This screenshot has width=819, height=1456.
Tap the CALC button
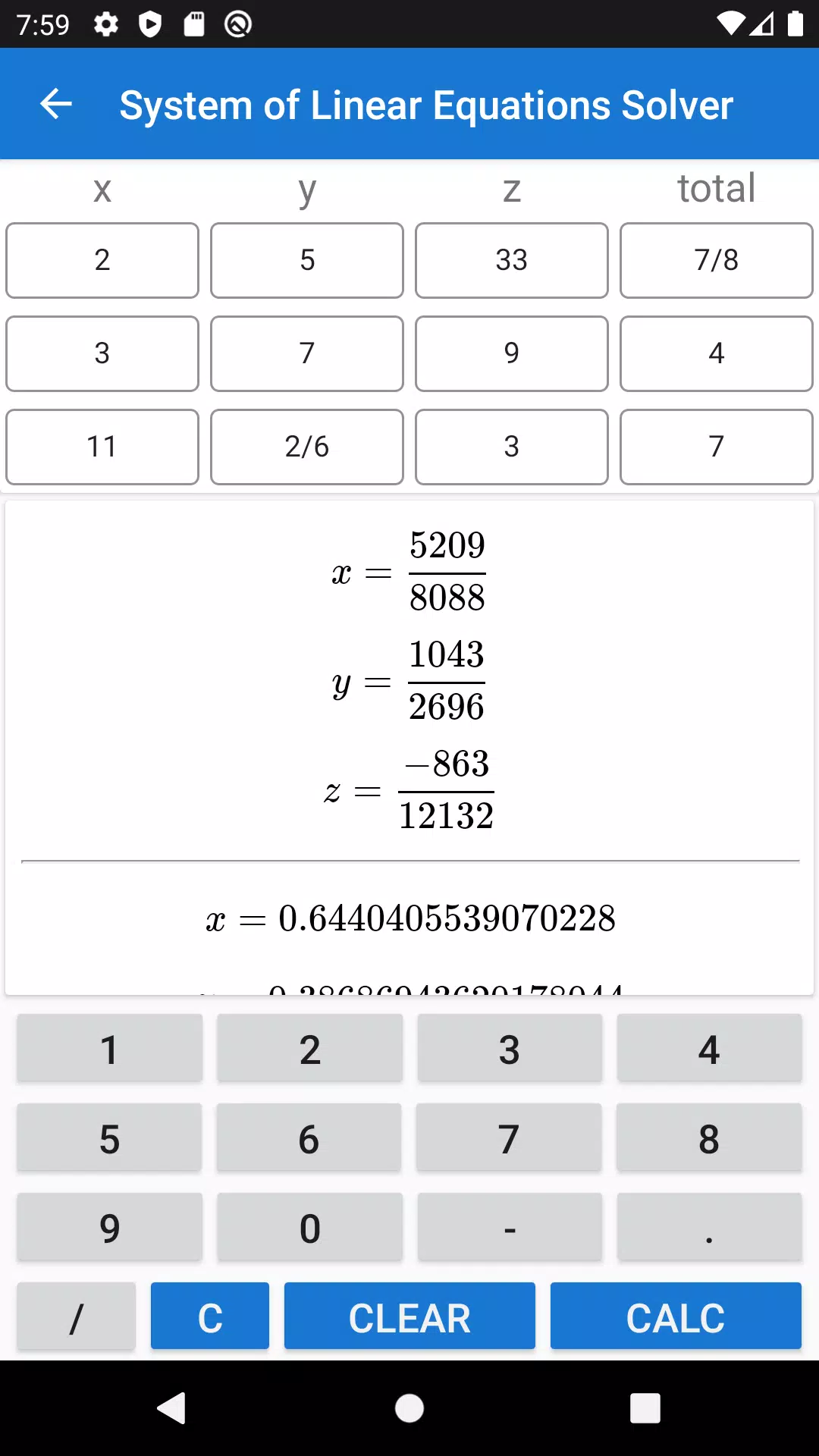pyautogui.click(x=676, y=1316)
